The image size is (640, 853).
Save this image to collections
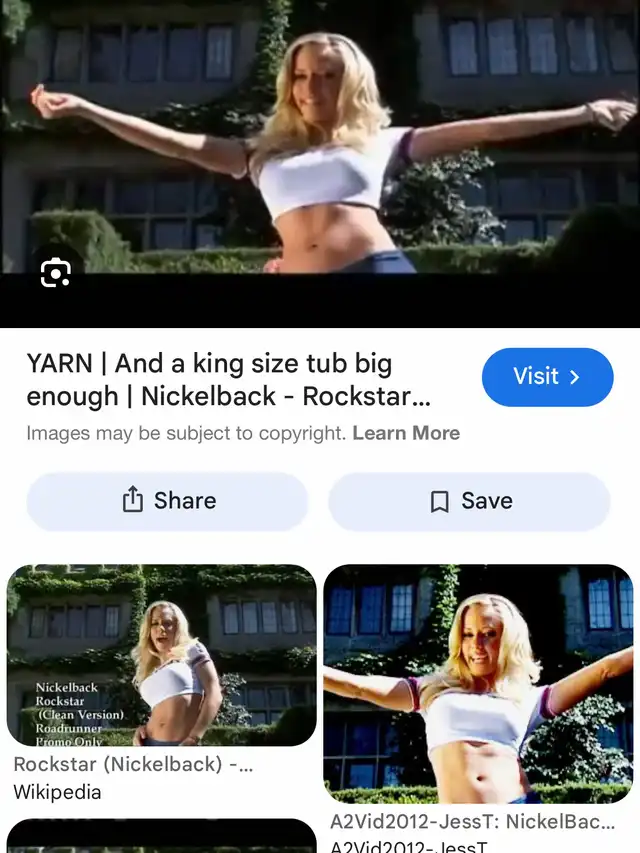tap(469, 501)
